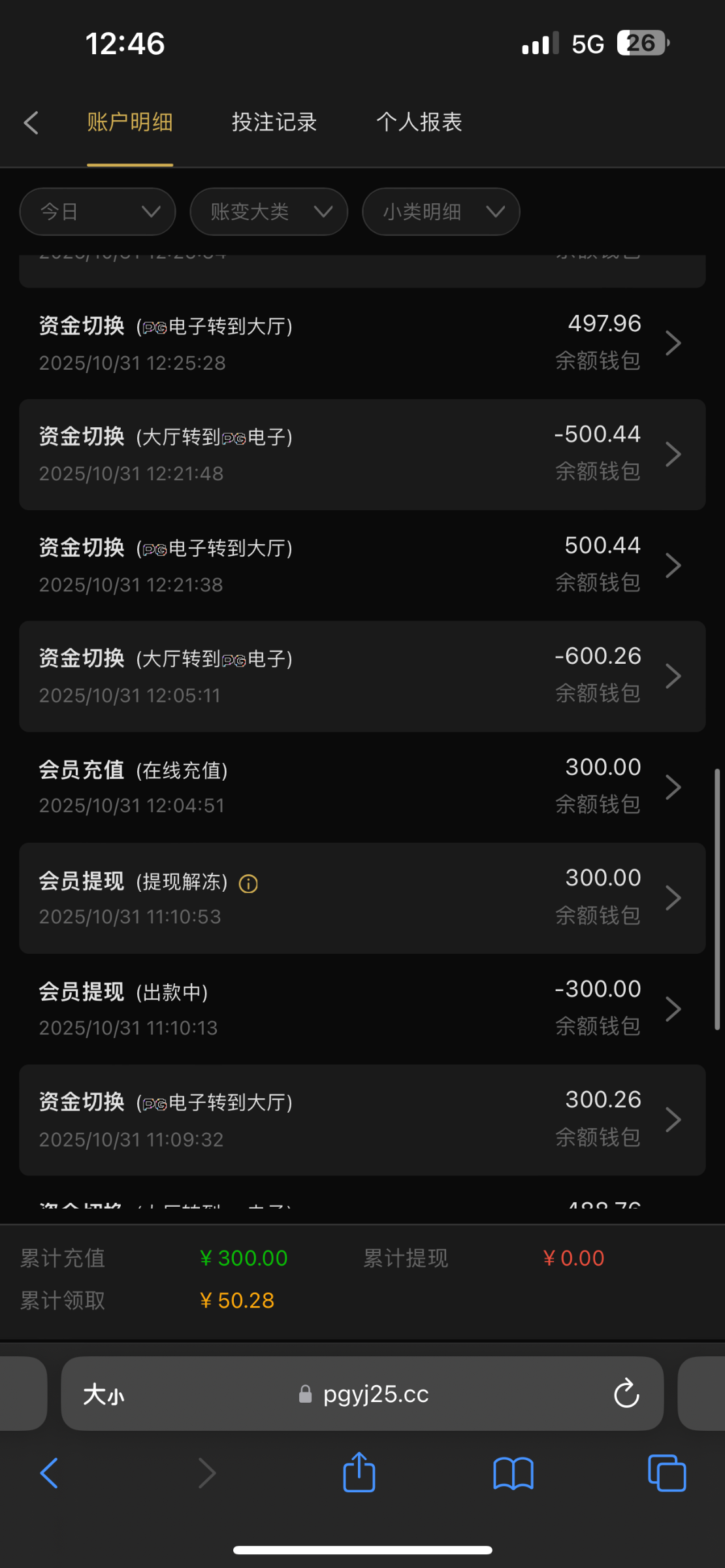Viewport: 725px width, 1568px height.
Task: View the -600.26 transfer record details
Action: pos(362,676)
